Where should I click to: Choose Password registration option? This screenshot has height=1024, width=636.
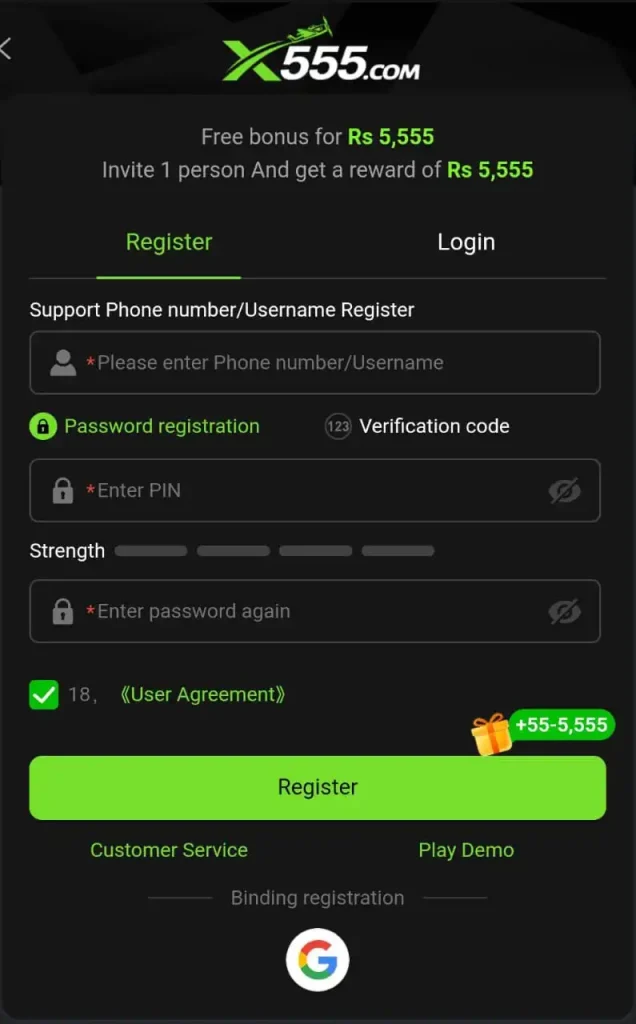[x=145, y=426]
